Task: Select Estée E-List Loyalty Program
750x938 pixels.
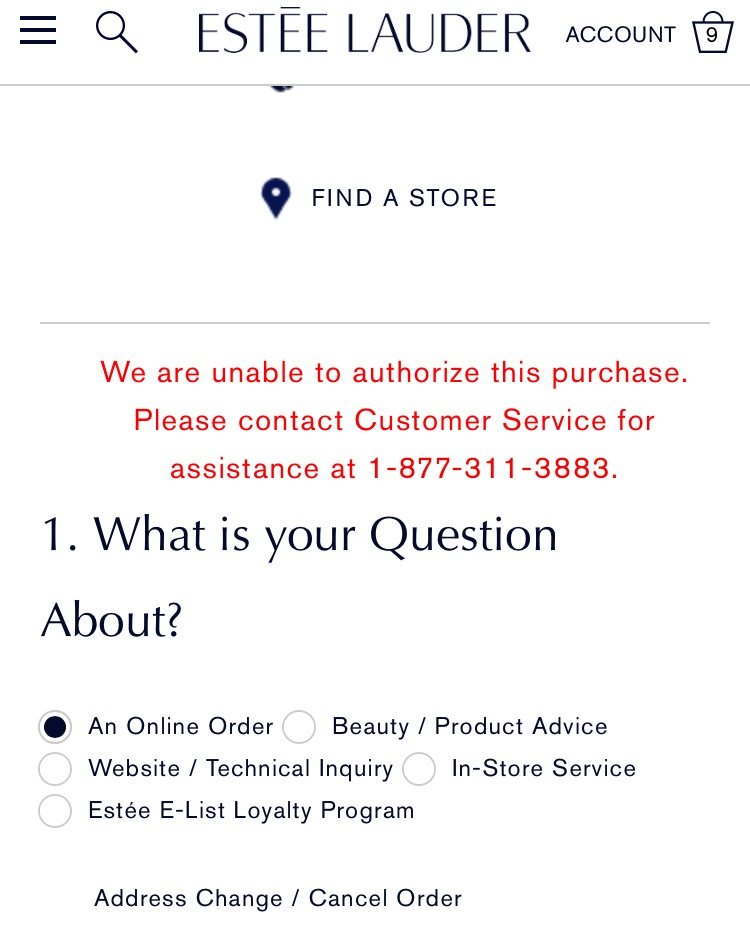Action: point(55,811)
